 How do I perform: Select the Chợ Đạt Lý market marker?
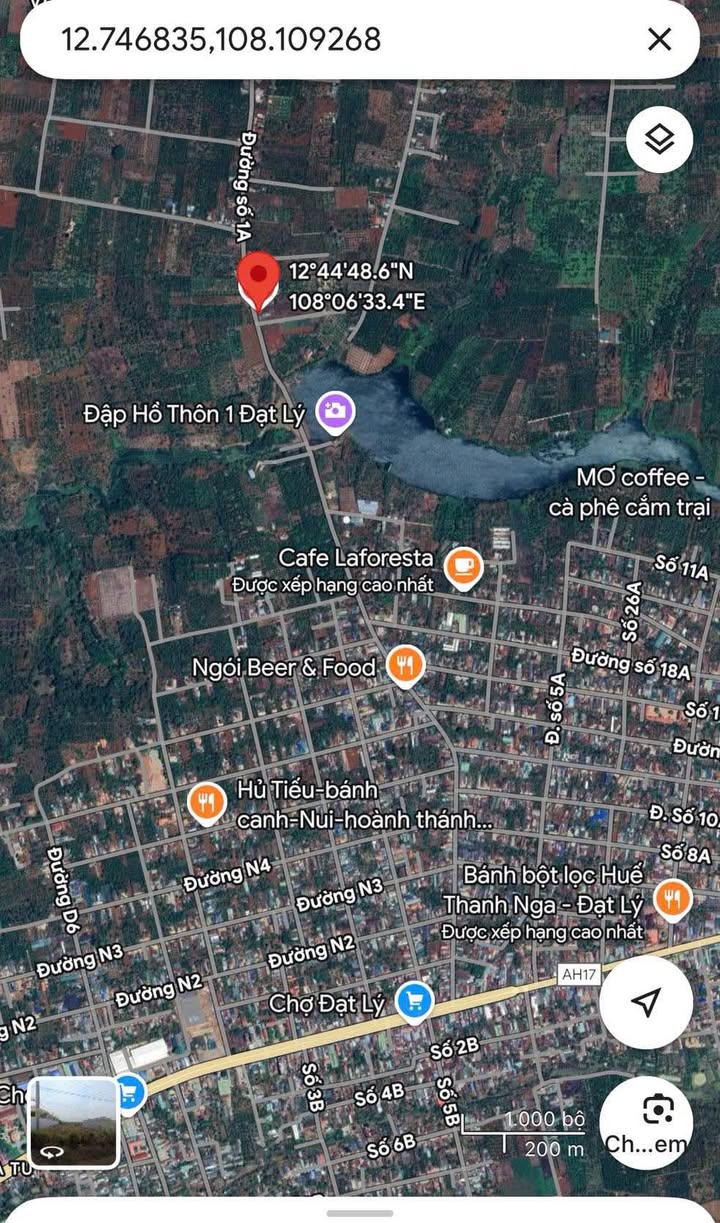coord(413,1002)
